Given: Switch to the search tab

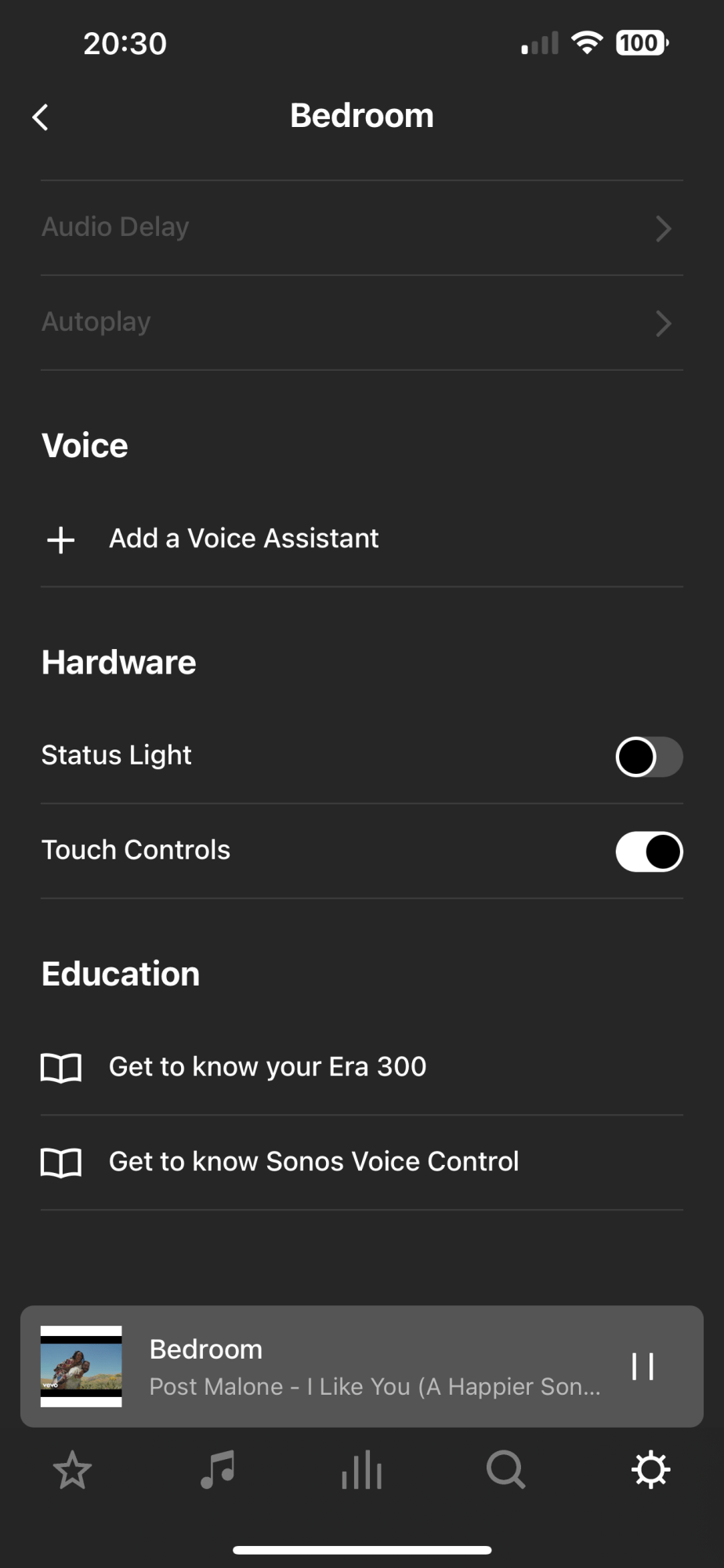Looking at the screenshot, I should coord(506,1470).
